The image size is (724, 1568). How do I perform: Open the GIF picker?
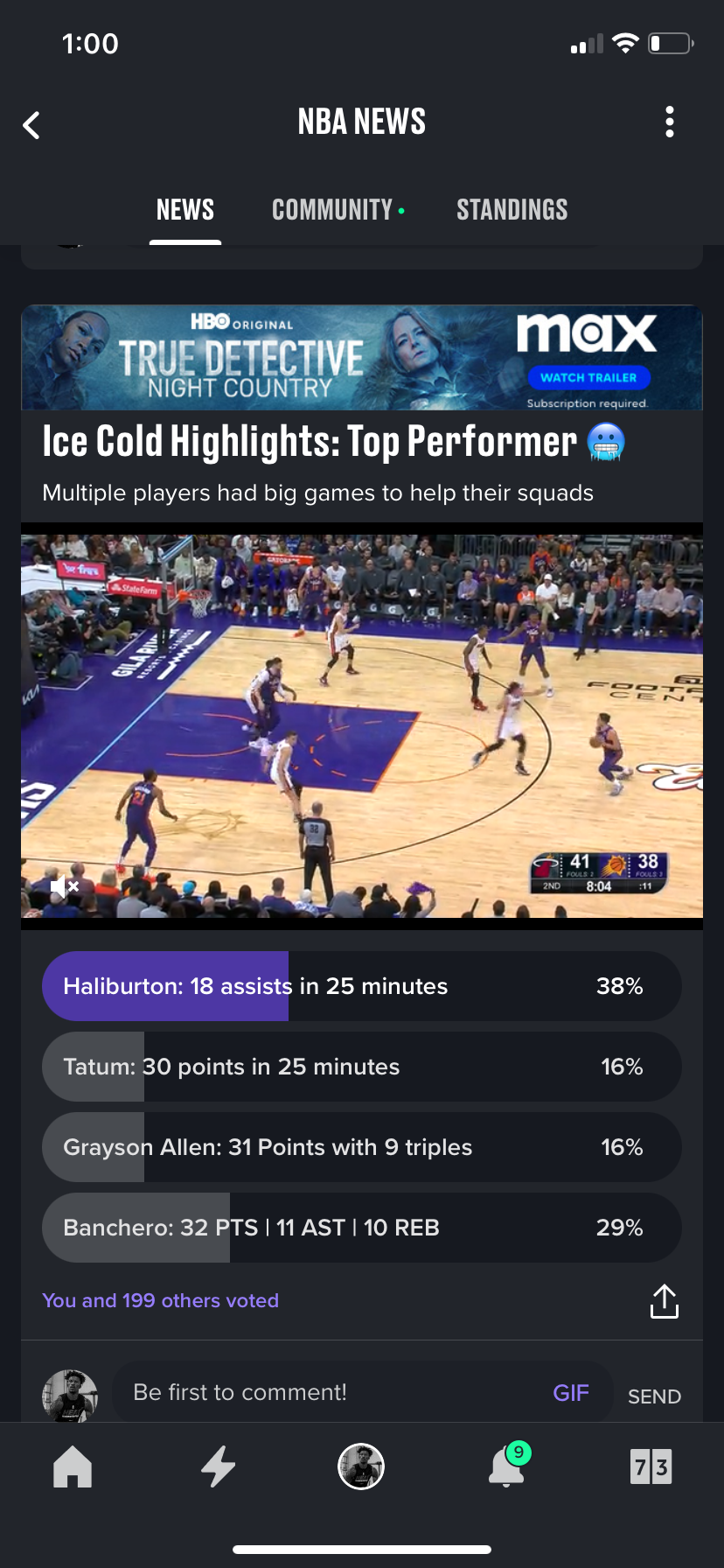[x=571, y=1392]
